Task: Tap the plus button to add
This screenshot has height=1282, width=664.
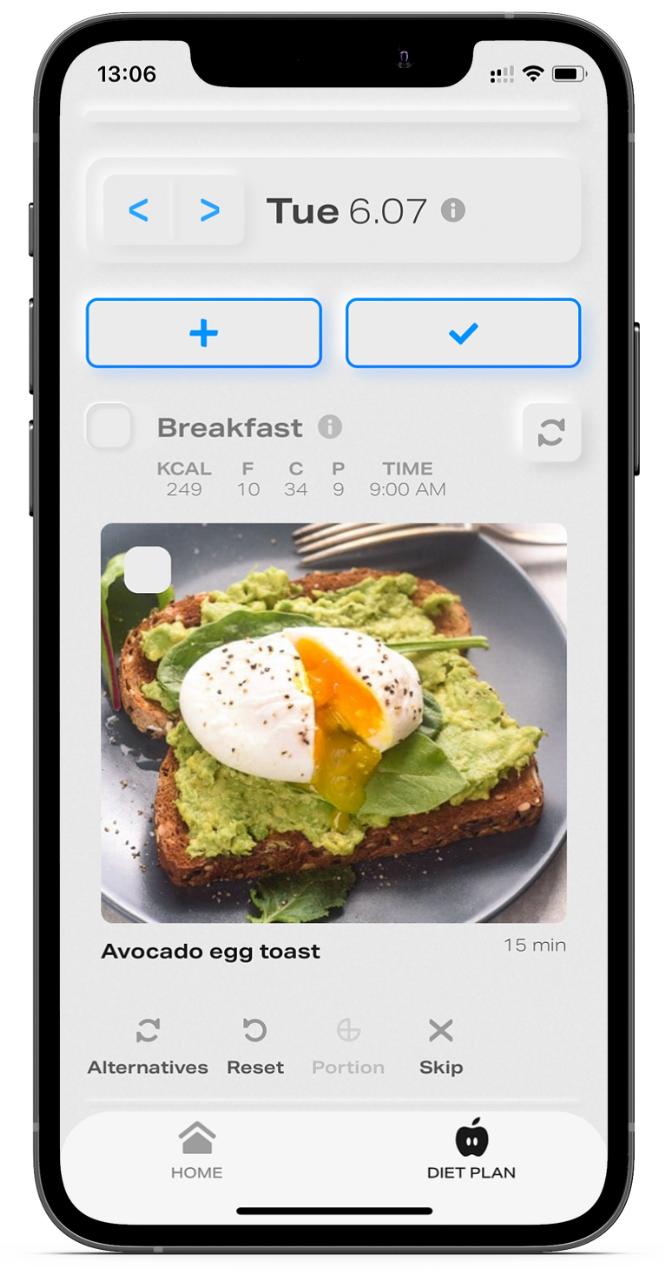Action: point(204,333)
